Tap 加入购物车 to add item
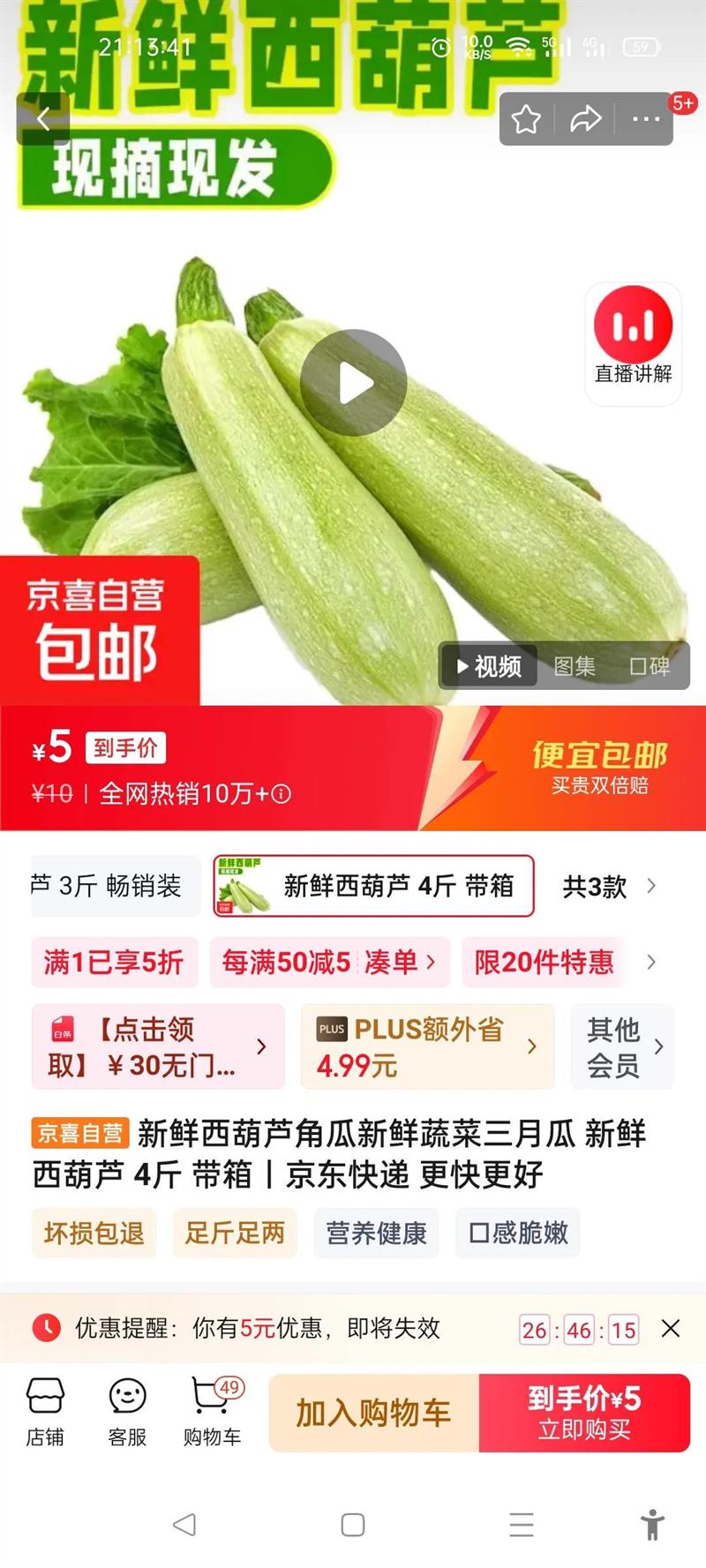This screenshot has width=706, height=1568. (373, 1413)
